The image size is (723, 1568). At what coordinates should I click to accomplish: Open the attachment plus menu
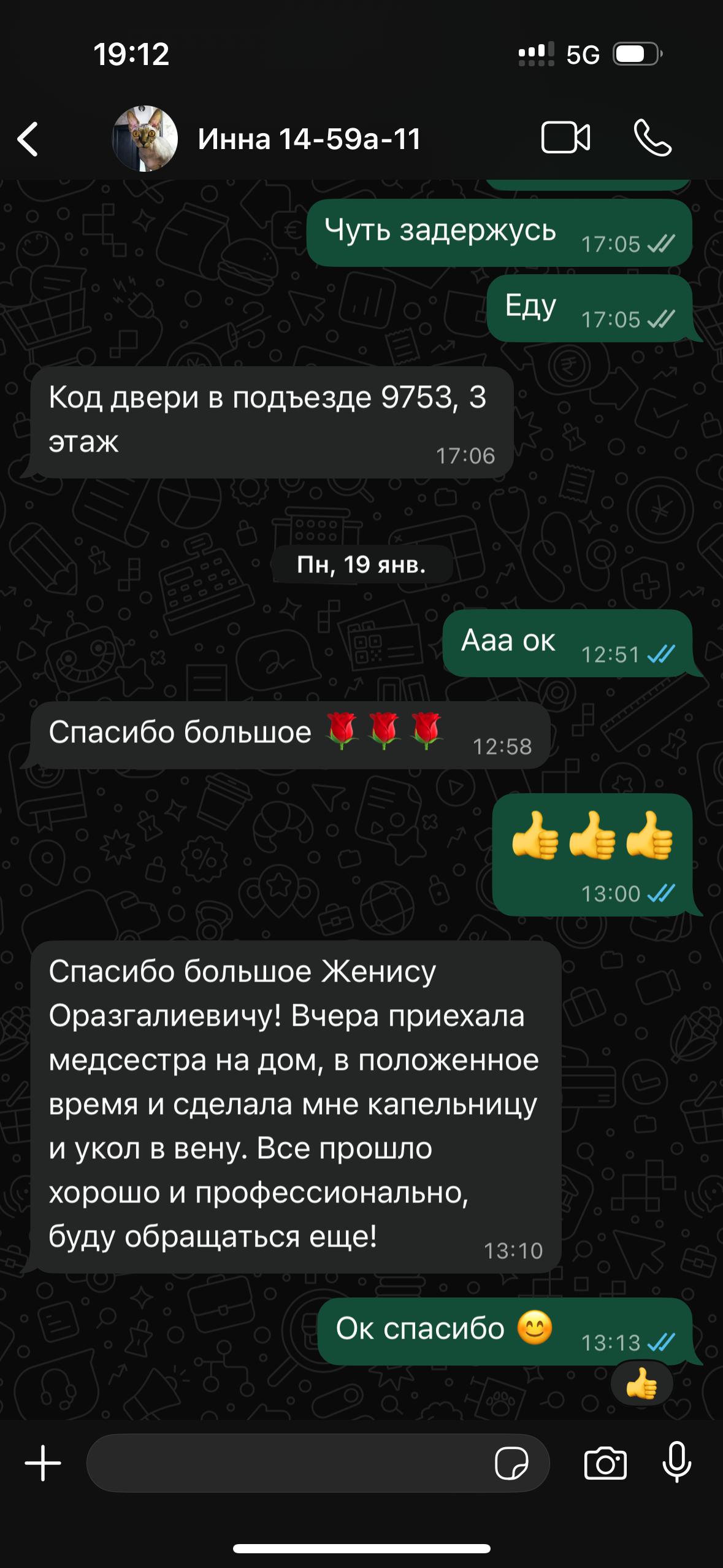[43, 1463]
